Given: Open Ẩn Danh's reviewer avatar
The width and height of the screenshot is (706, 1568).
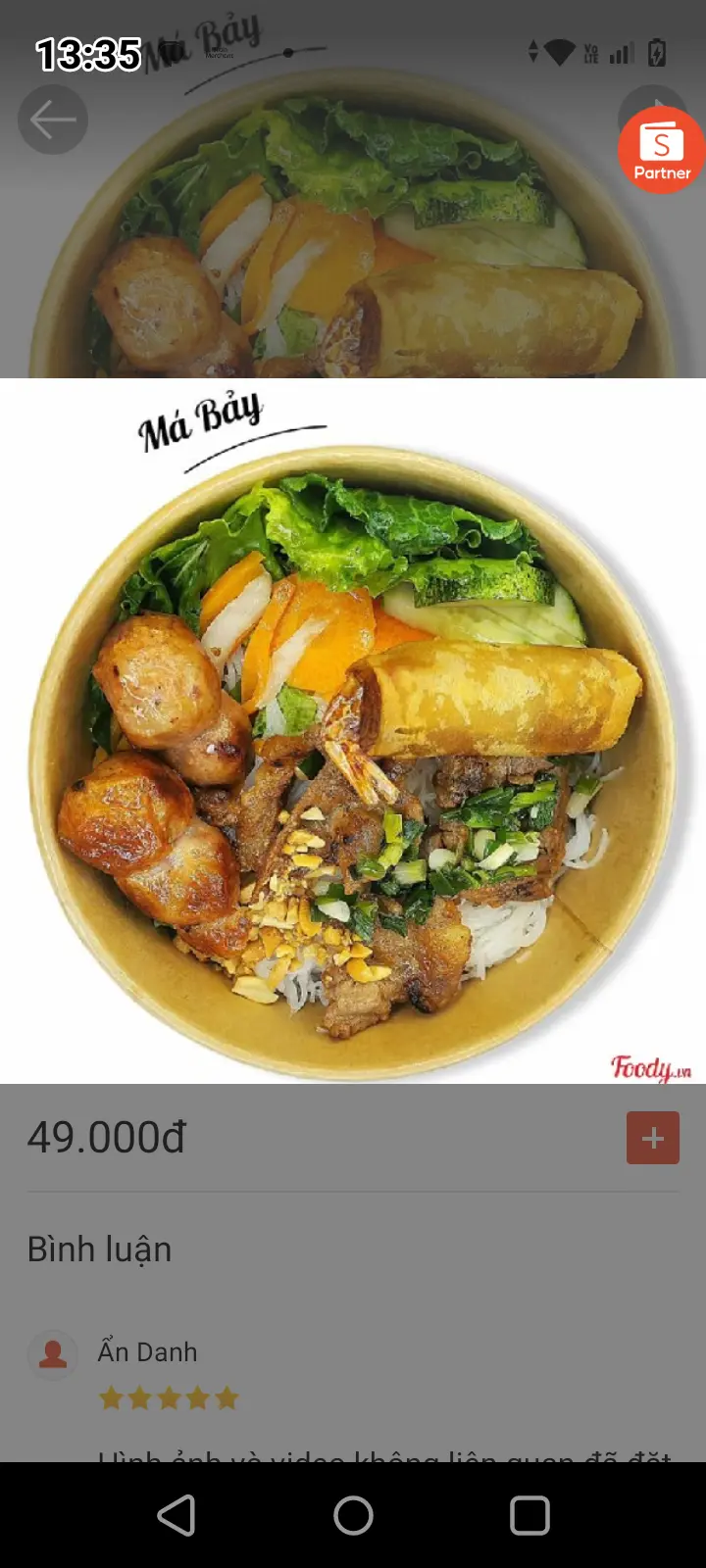Looking at the screenshot, I should click(x=53, y=1354).
